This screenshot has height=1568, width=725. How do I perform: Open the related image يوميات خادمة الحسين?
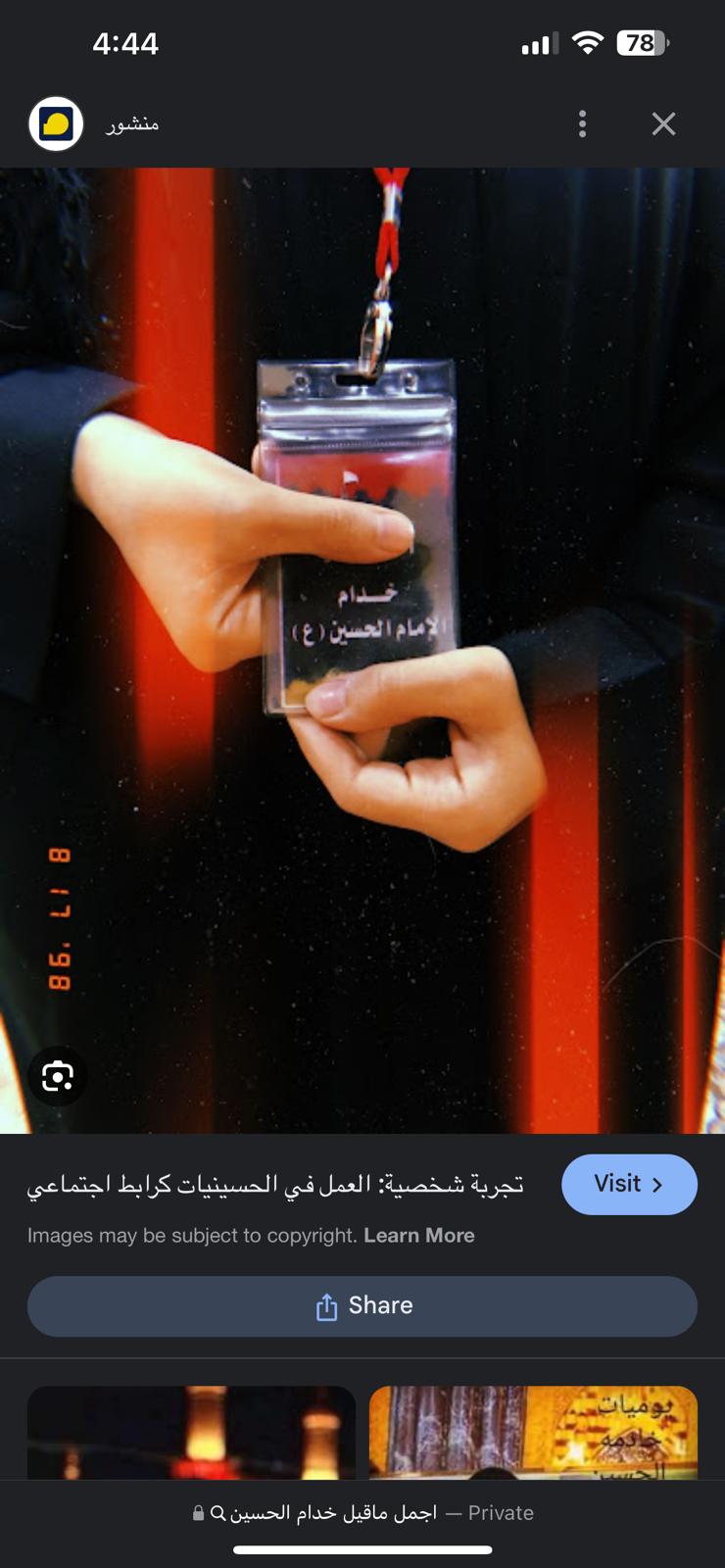tap(533, 1432)
